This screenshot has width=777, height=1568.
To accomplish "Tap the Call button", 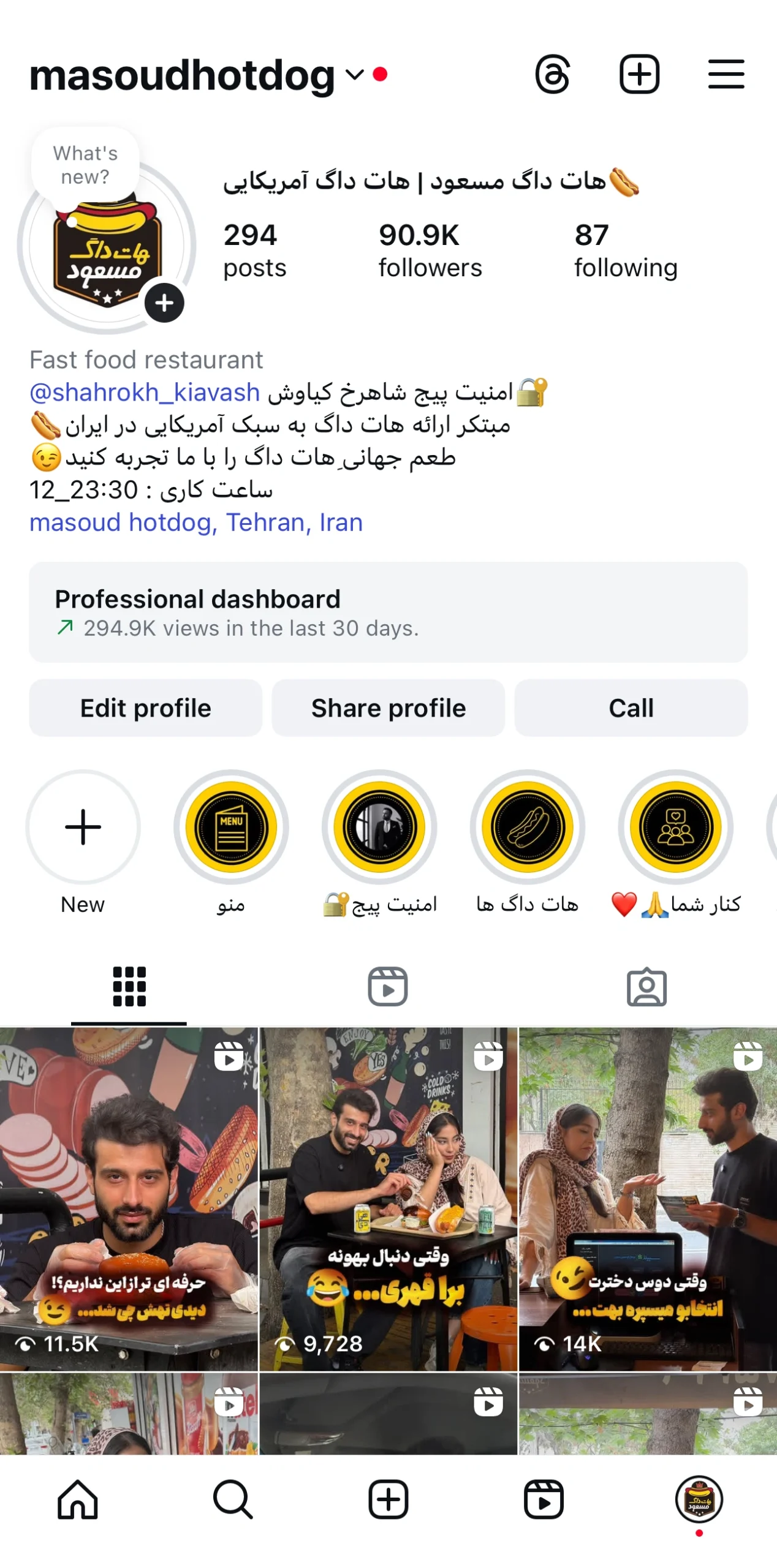I will click(631, 707).
